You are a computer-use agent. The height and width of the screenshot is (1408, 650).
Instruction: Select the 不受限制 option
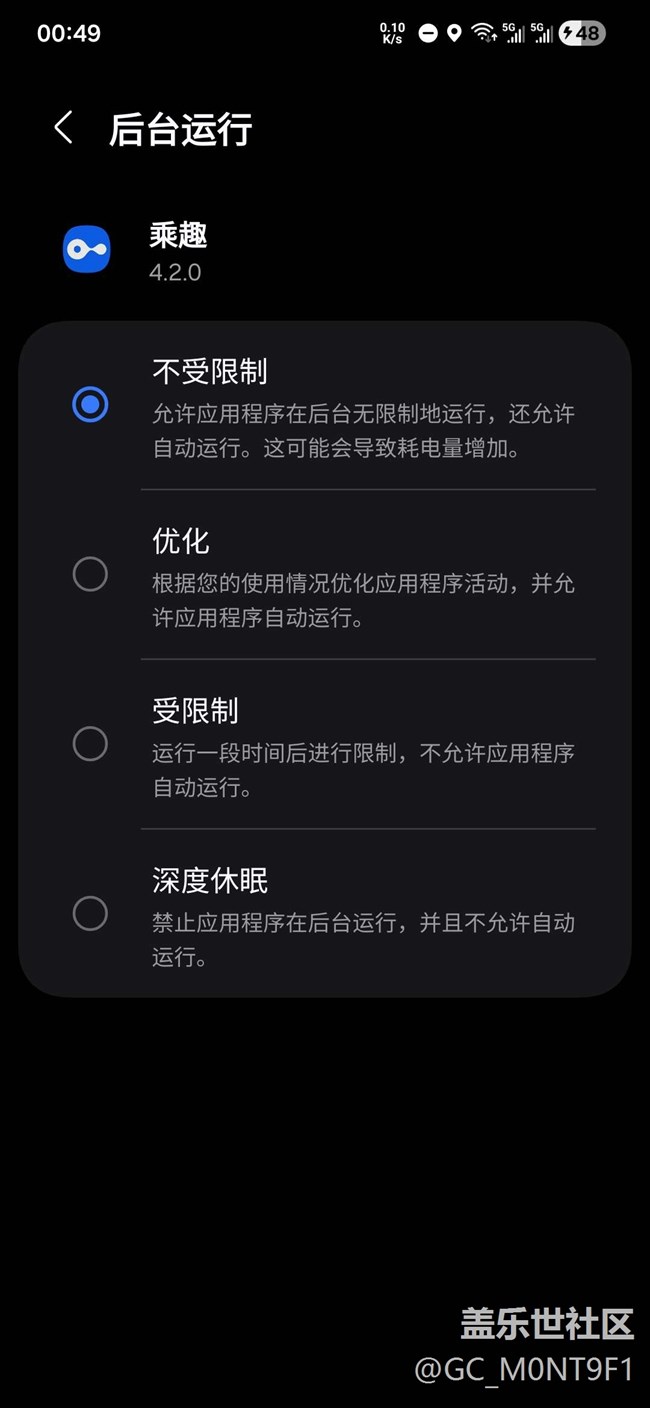[x=91, y=405]
